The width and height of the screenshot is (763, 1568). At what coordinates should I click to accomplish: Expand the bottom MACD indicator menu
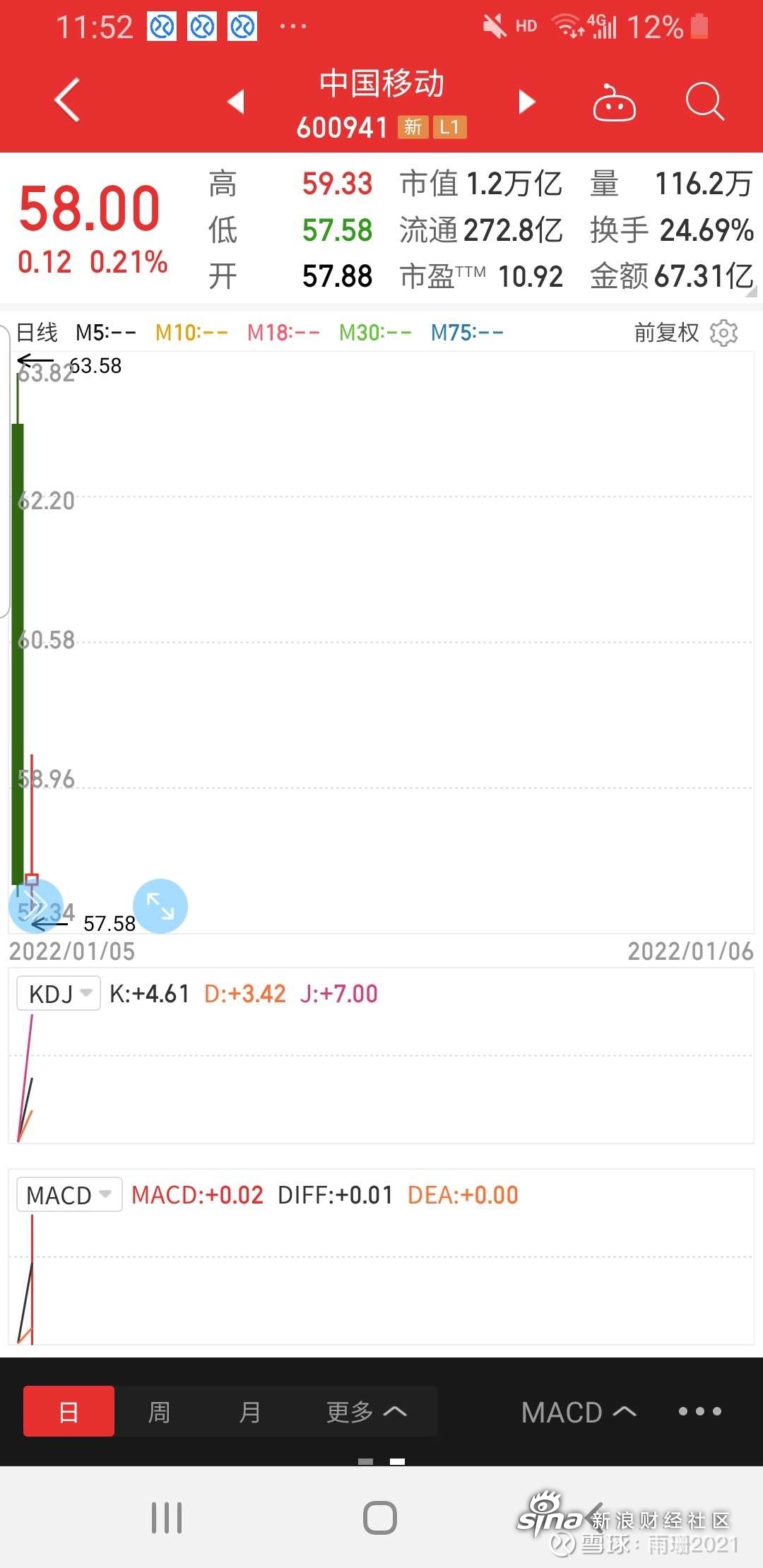click(x=579, y=1412)
